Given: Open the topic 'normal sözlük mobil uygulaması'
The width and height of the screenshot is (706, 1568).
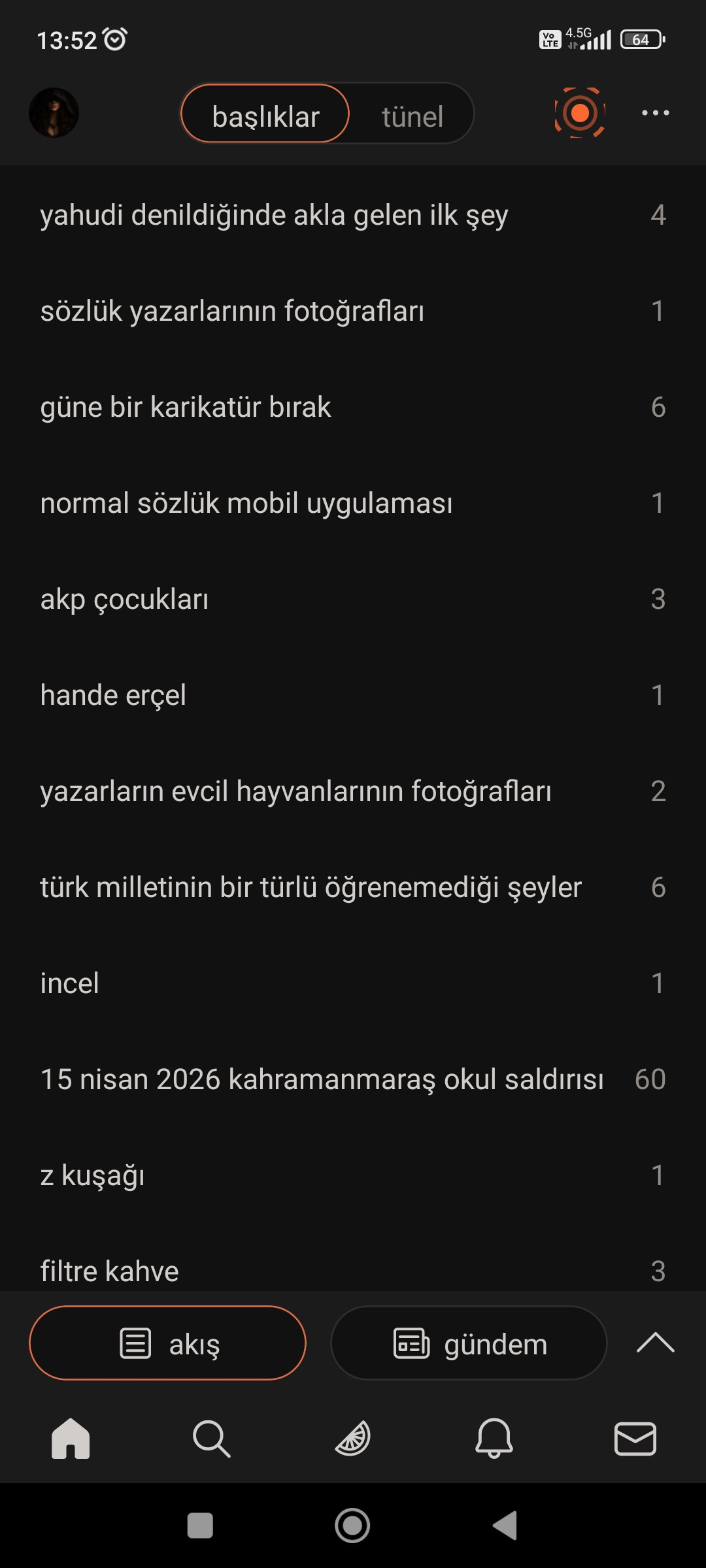Looking at the screenshot, I should click(x=246, y=503).
